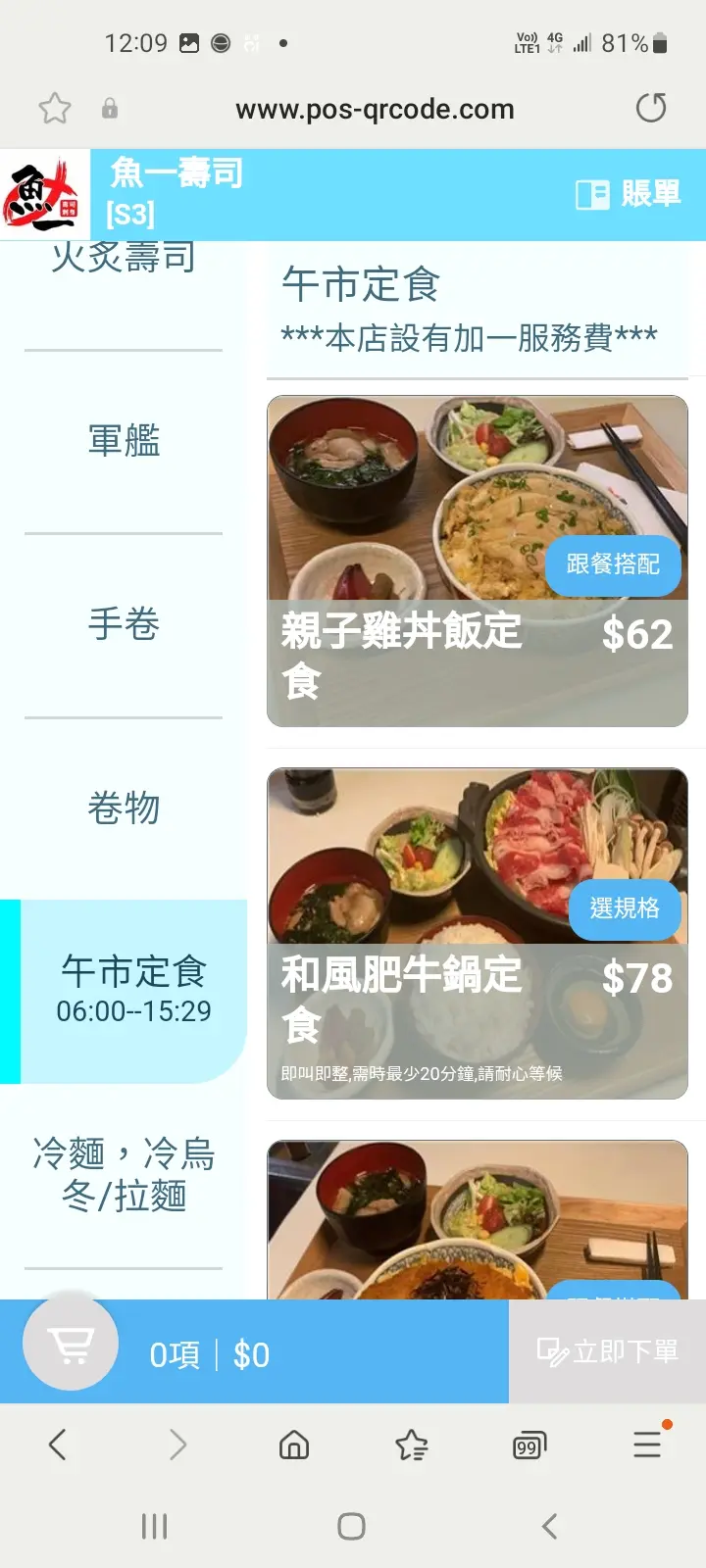The width and height of the screenshot is (706, 1568).
Task: Tap 立即下單 to place order
Action: coord(607,1352)
